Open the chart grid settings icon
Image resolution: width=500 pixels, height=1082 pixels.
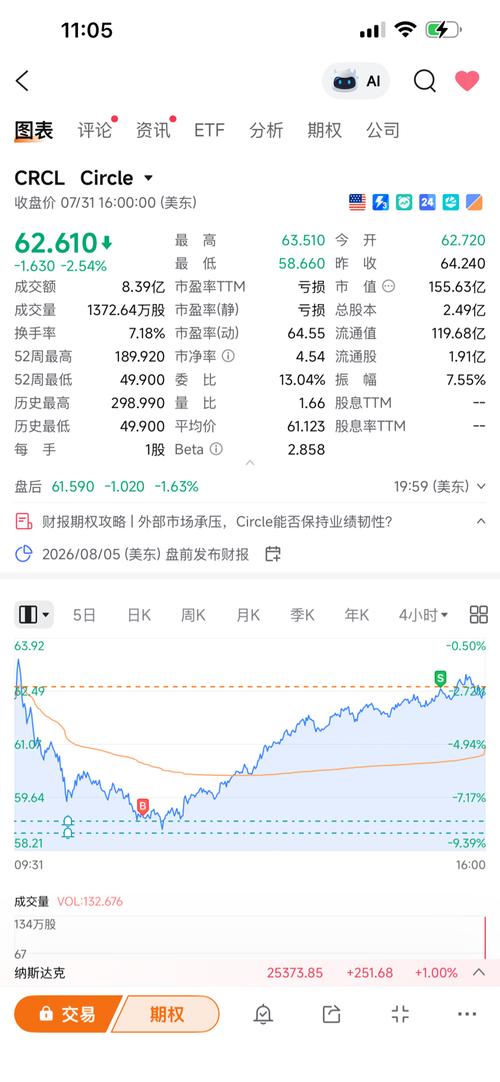(478, 614)
